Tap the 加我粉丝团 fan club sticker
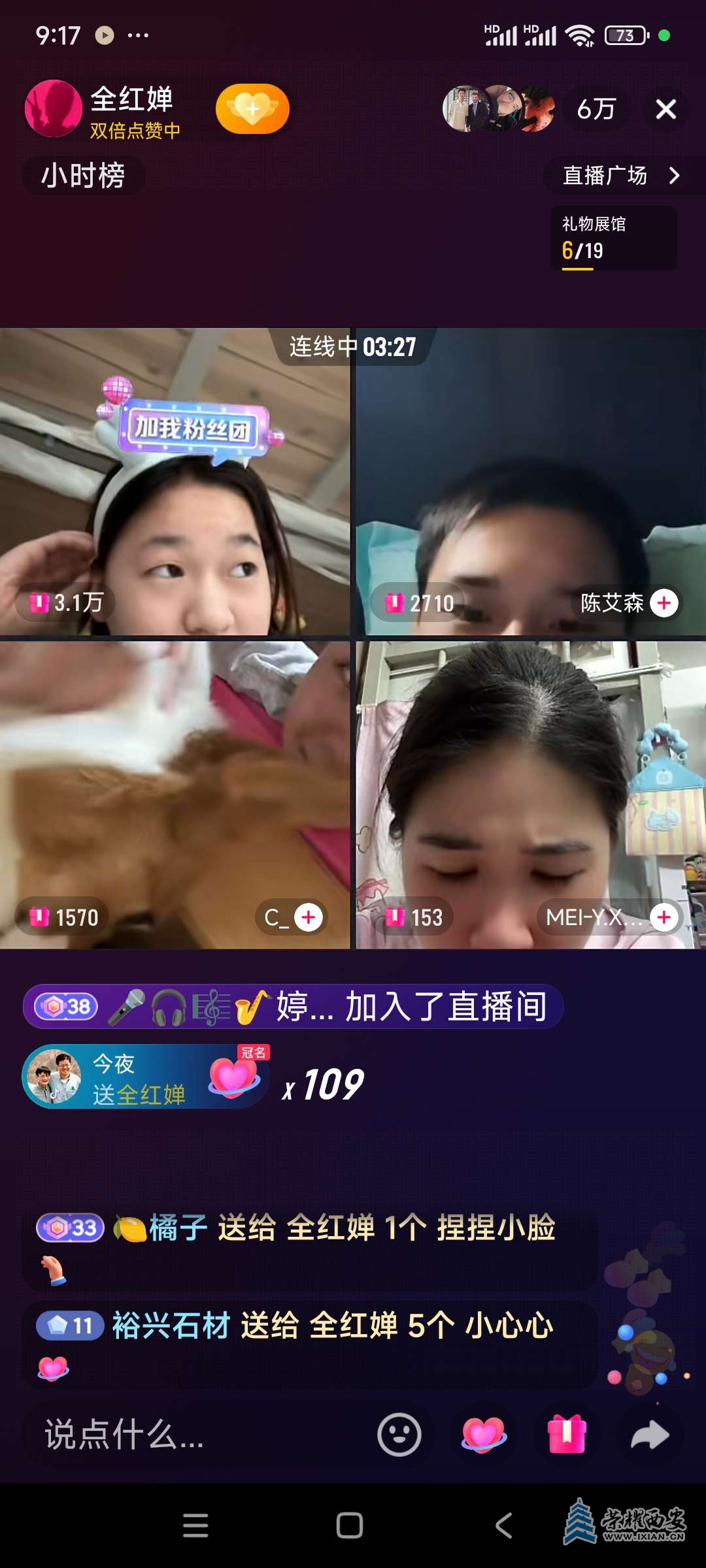706x1568 pixels. 193,429
